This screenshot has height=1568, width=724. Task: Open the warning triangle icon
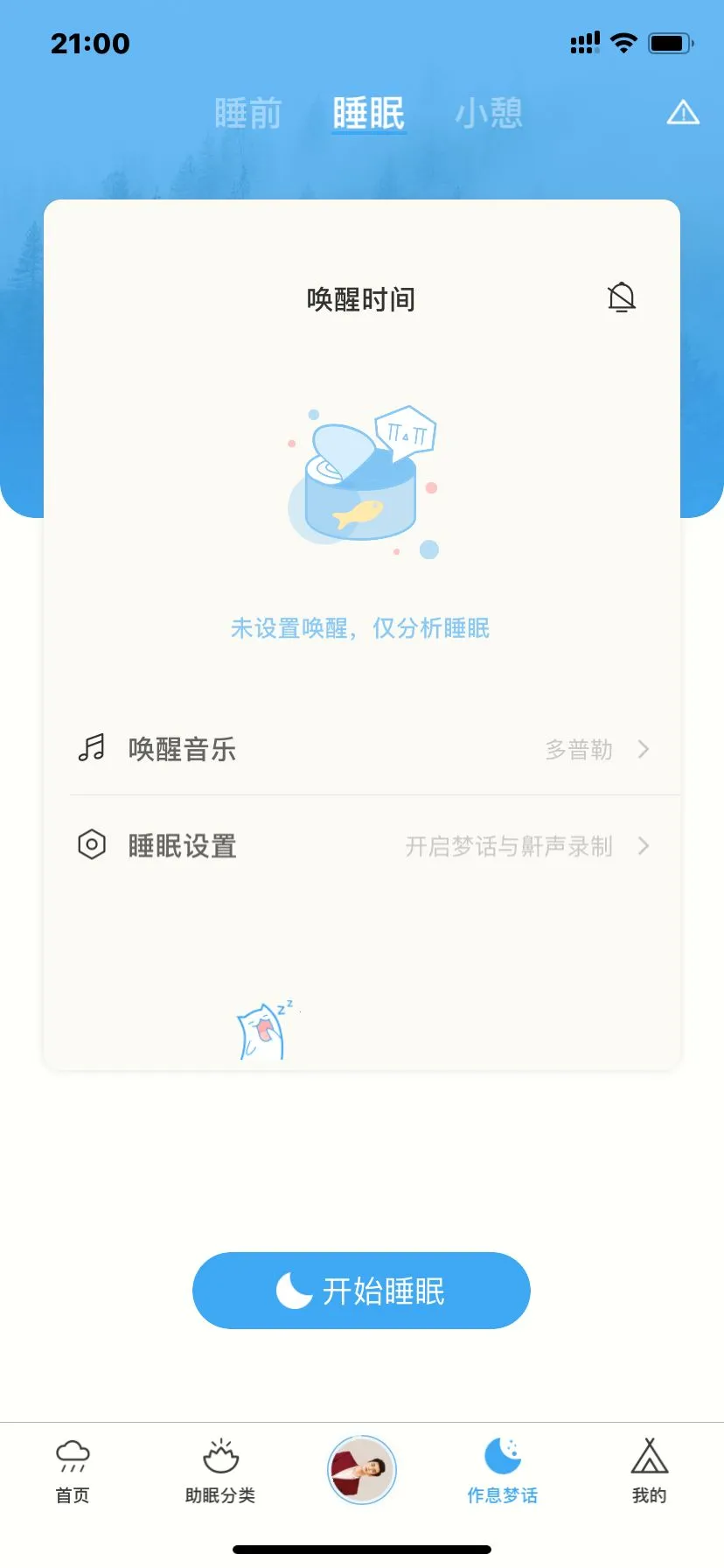(683, 113)
